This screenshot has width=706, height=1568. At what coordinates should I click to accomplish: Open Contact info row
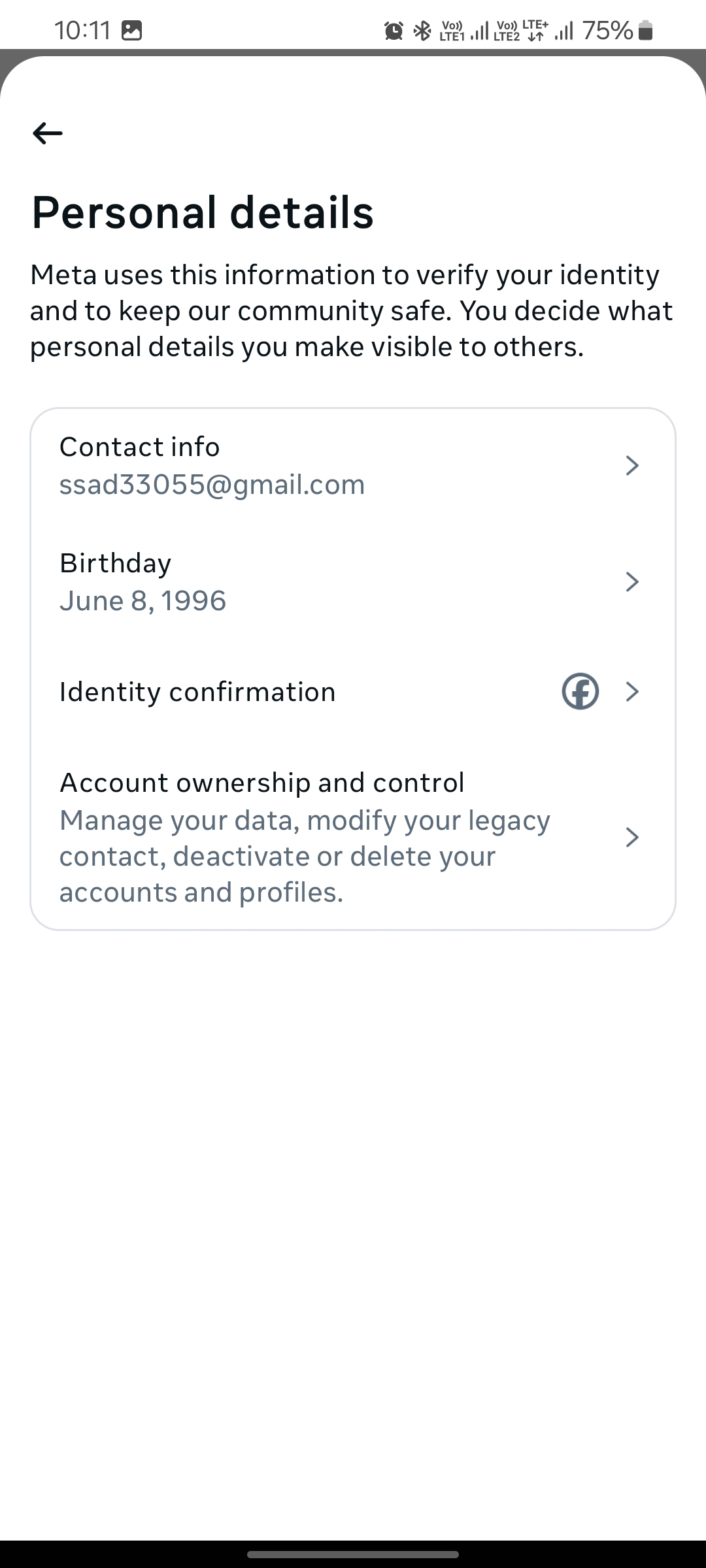(x=353, y=466)
